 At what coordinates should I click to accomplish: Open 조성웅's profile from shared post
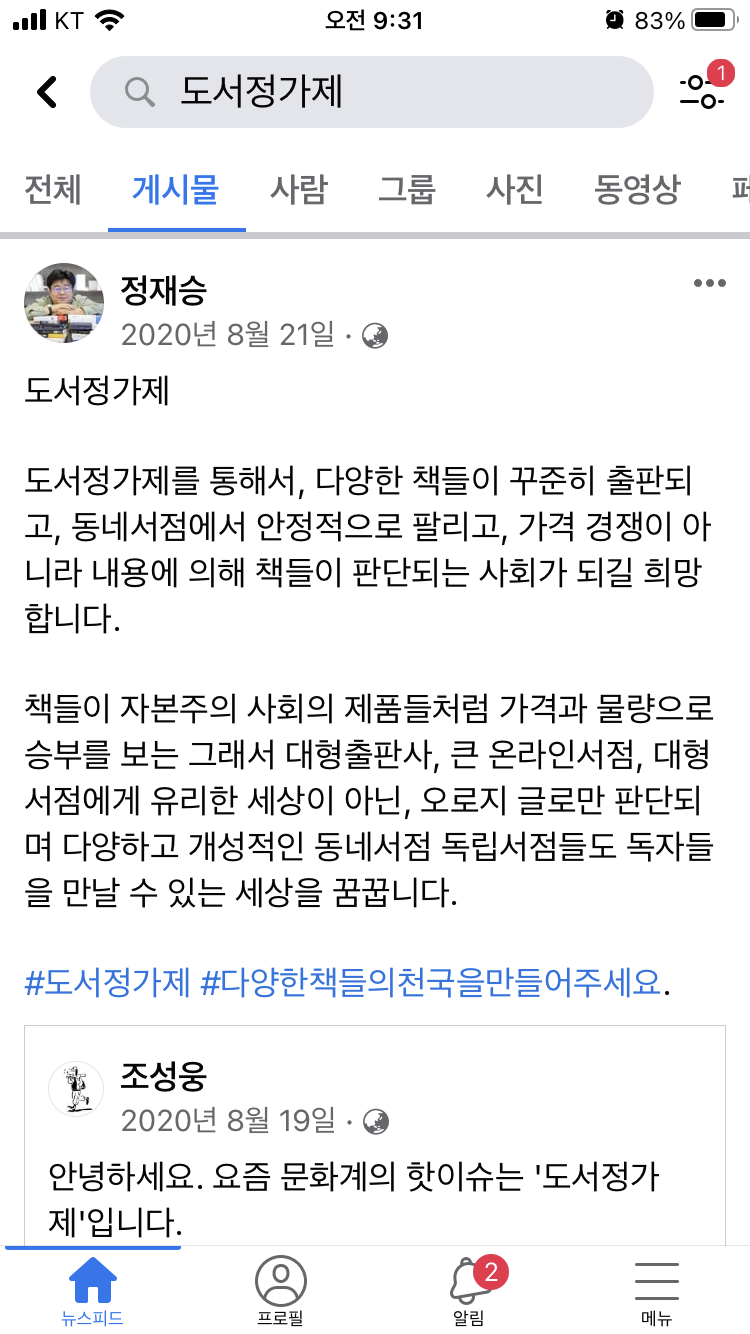164,1075
